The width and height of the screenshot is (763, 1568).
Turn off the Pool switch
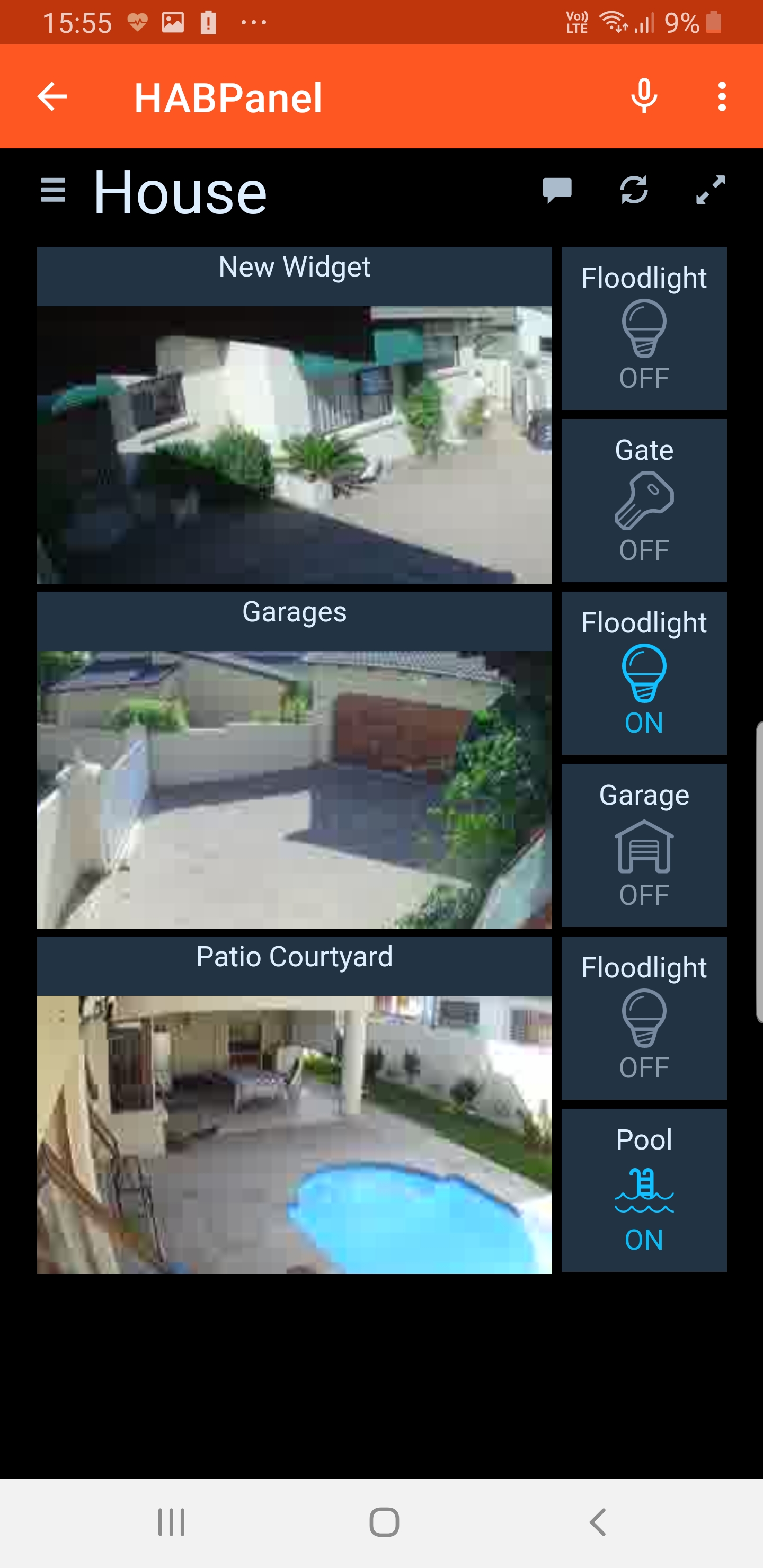644,1190
